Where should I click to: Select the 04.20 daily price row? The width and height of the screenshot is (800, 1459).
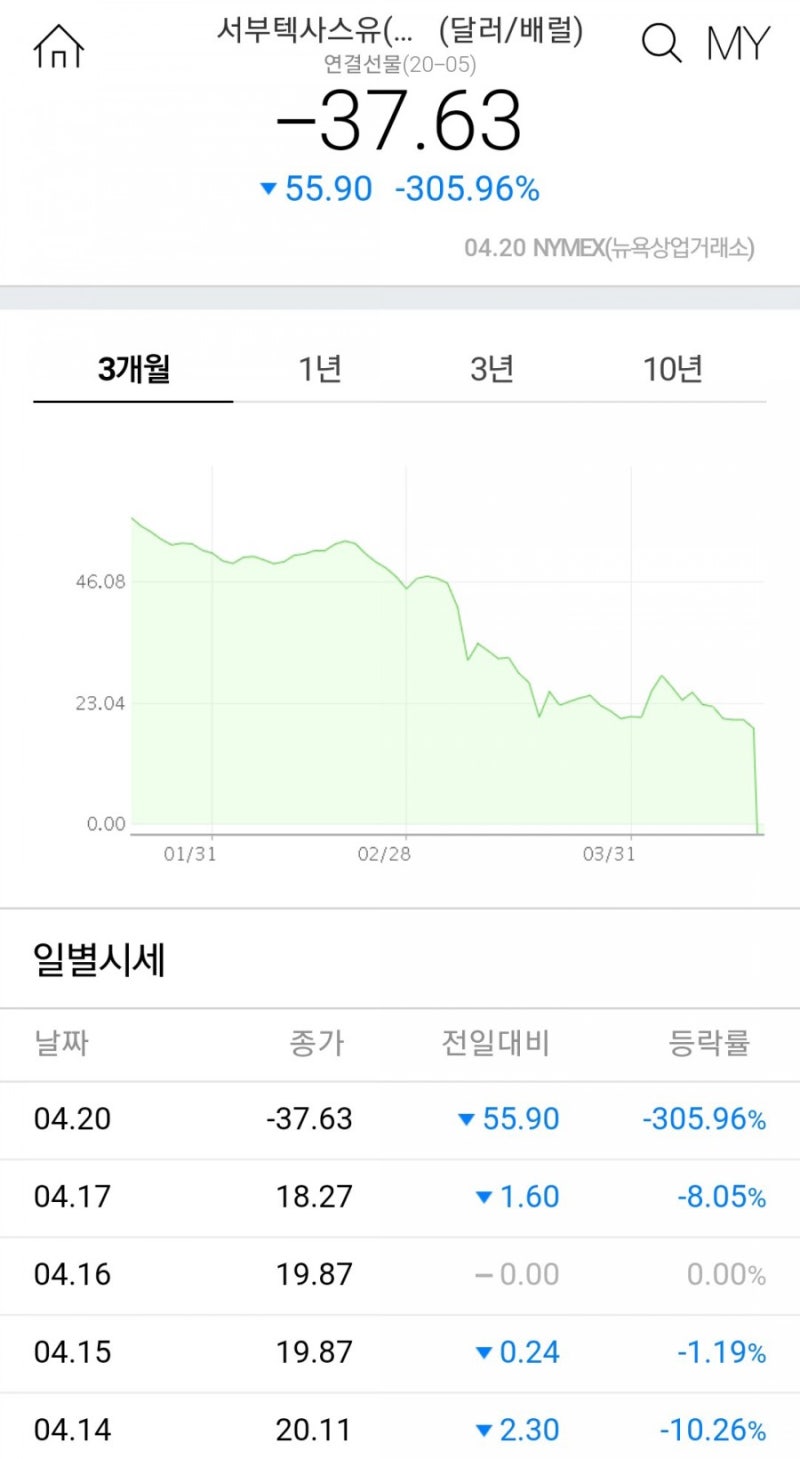tap(400, 1119)
